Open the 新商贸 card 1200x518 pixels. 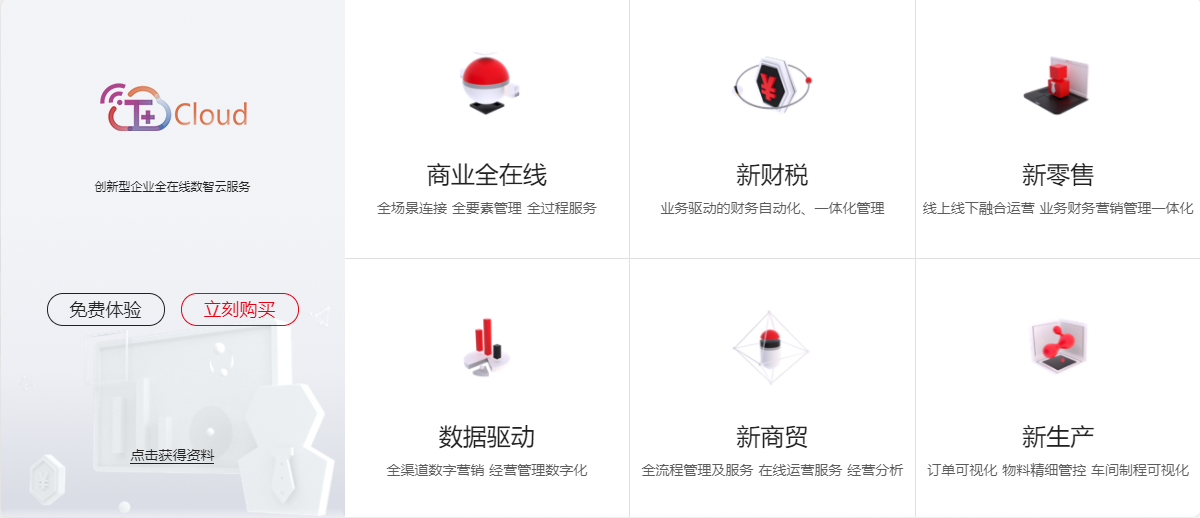coord(772,437)
